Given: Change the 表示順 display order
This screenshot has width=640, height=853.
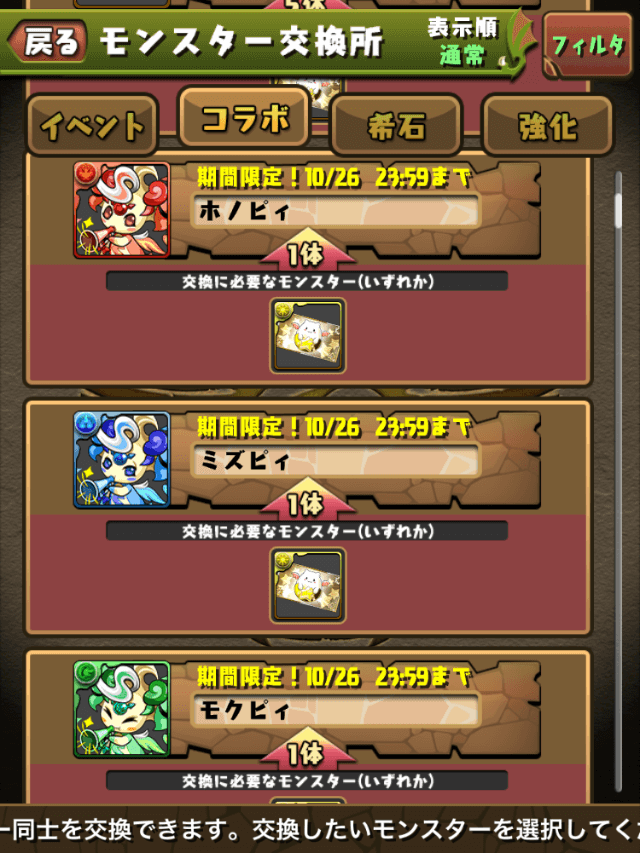Looking at the screenshot, I should coord(462,43).
